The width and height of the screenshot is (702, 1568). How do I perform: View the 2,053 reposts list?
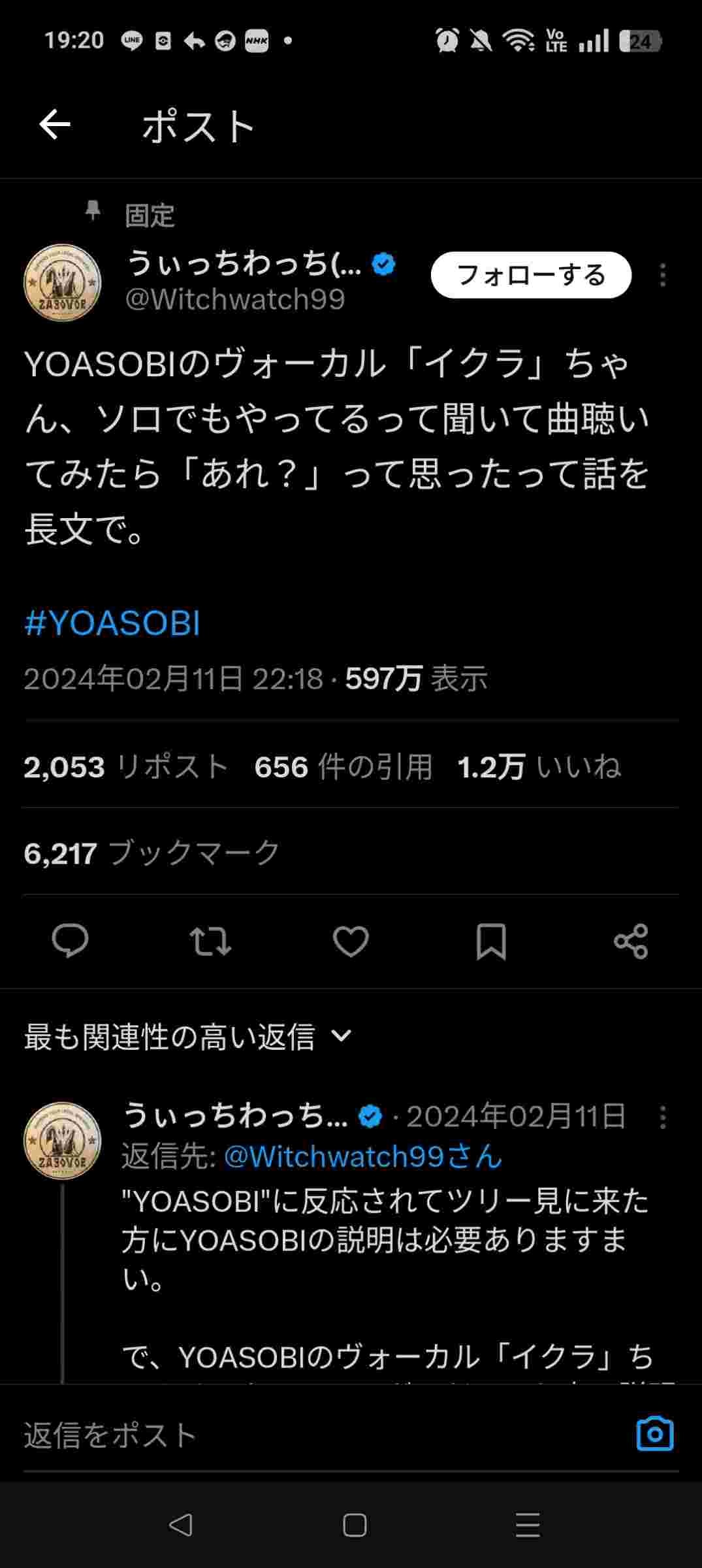click(x=125, y=766)
